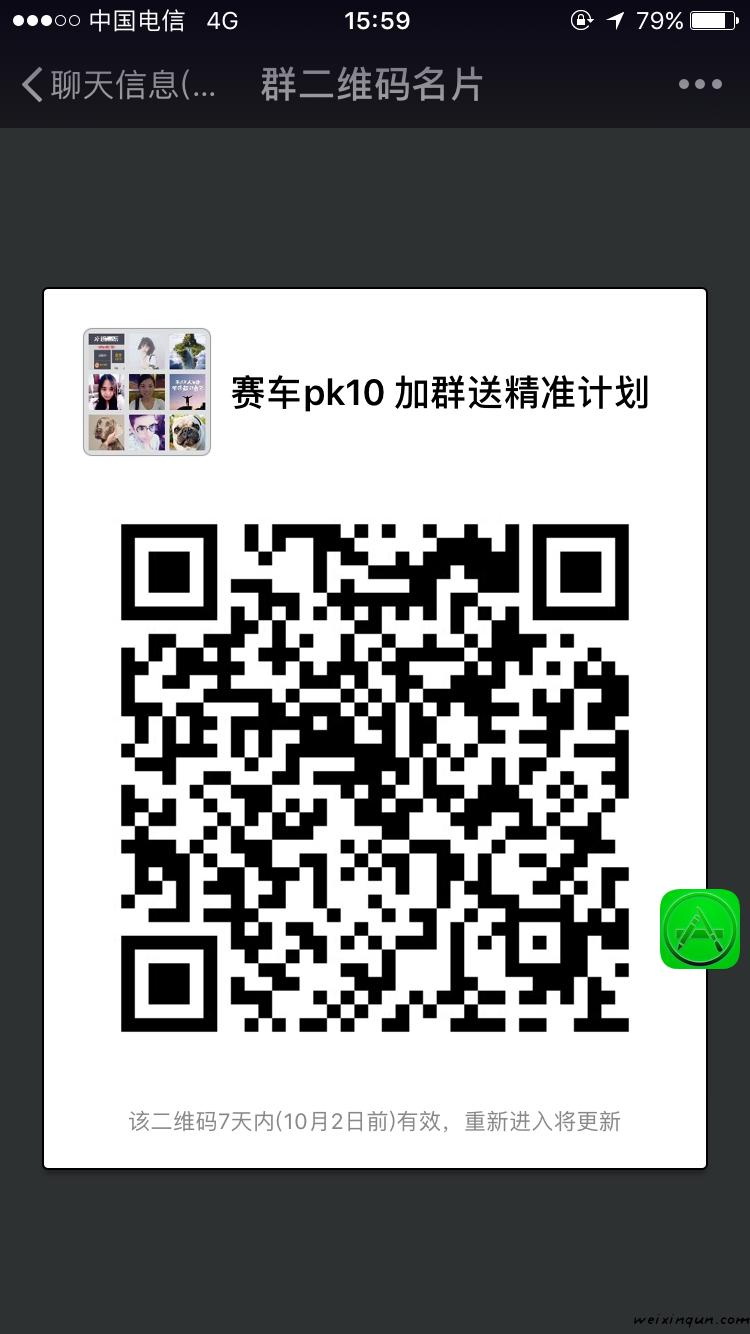Screen dimensions: 750x1334
Task: Go back to the 聊天信息 screen
Action: click(118, 85)
